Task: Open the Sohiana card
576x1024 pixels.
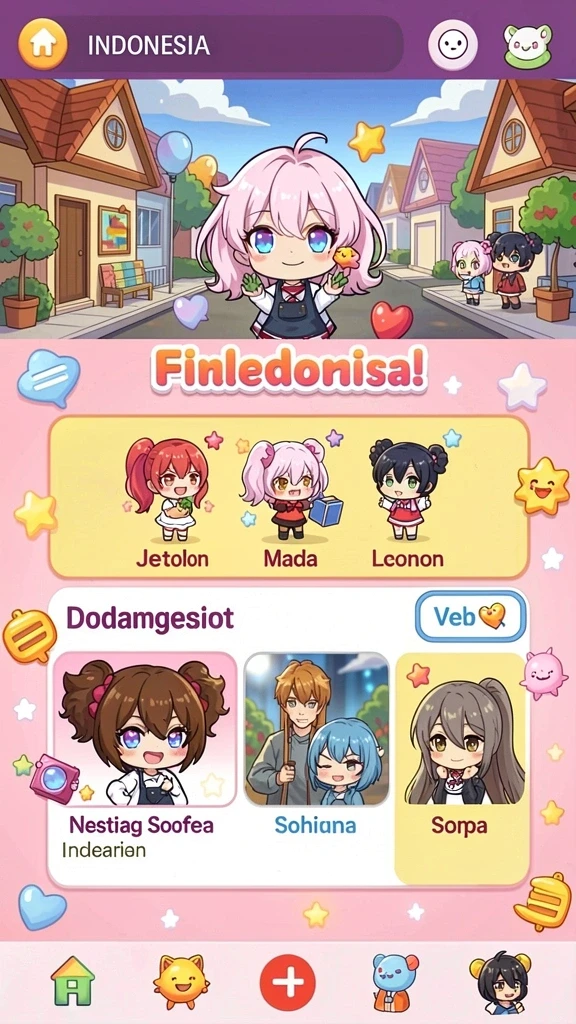Action: click(316, 745)
